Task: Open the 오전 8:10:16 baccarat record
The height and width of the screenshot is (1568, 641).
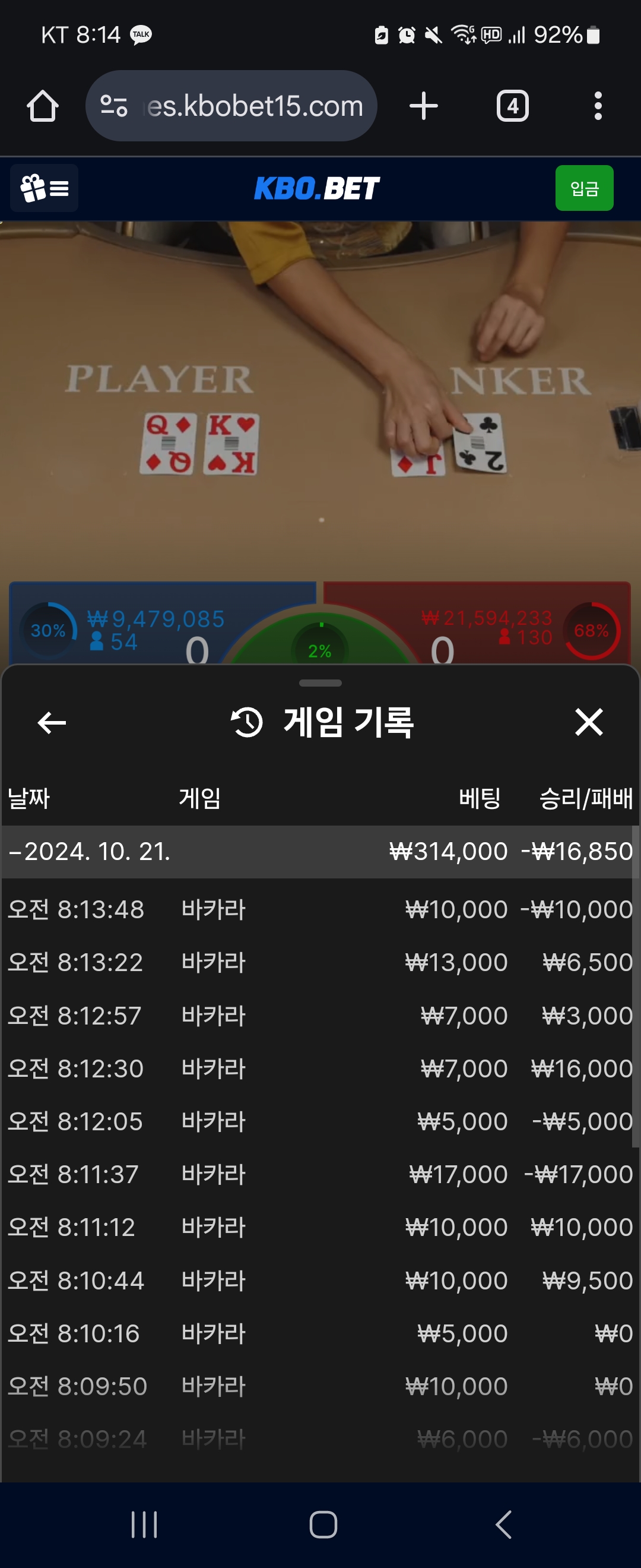Action: tap(319, 1333)
